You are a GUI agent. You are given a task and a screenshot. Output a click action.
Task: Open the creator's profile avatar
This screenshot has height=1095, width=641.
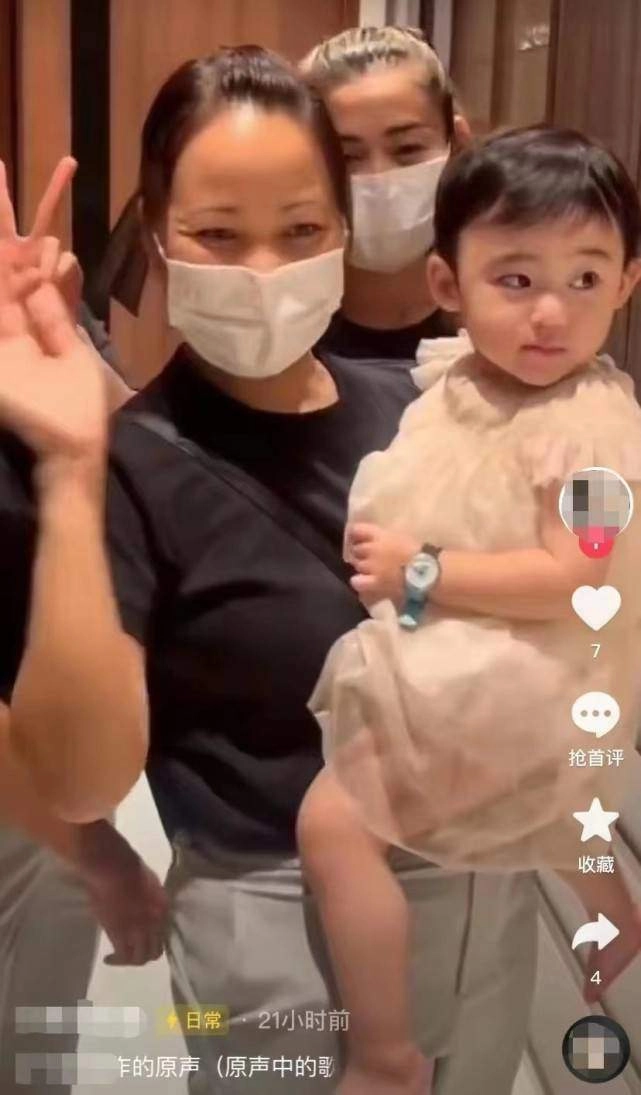pos(595,502)
